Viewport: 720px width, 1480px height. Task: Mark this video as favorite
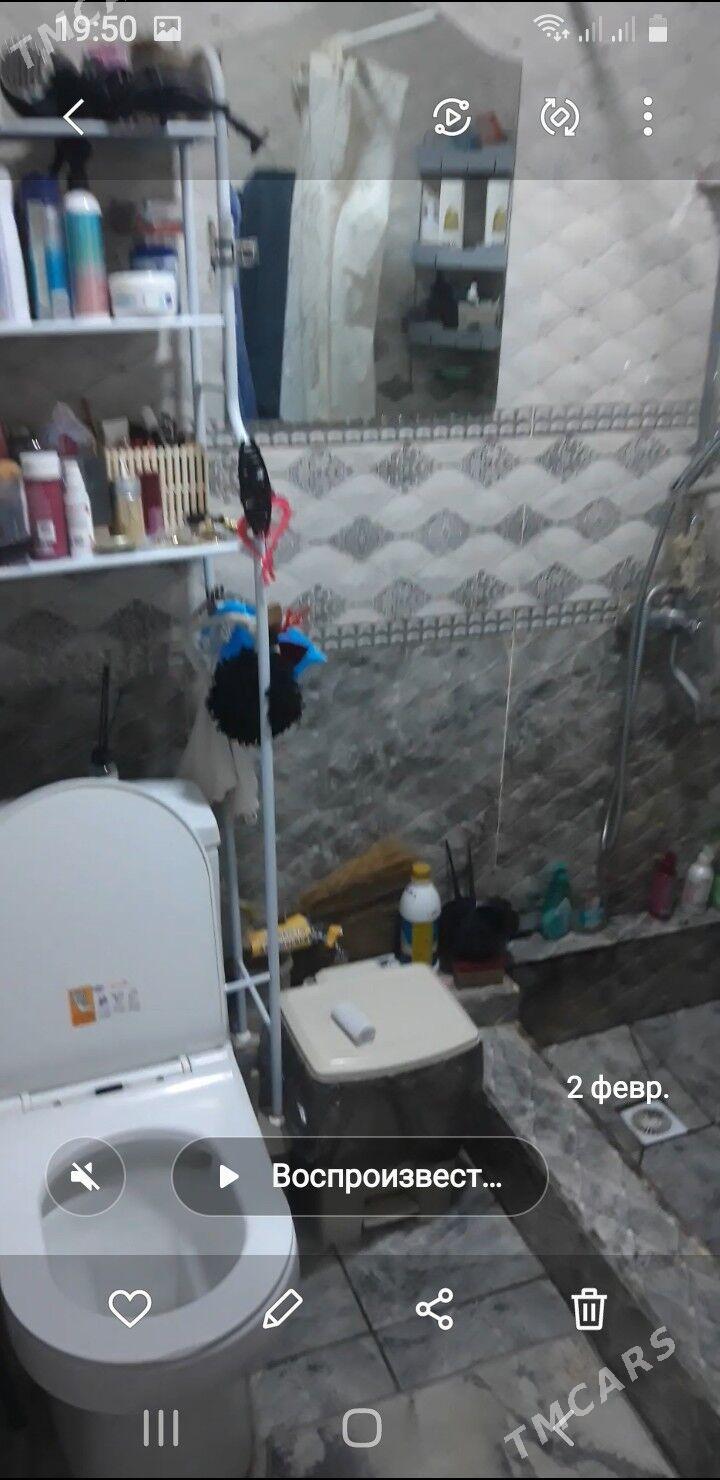(x=130, y=1308)
